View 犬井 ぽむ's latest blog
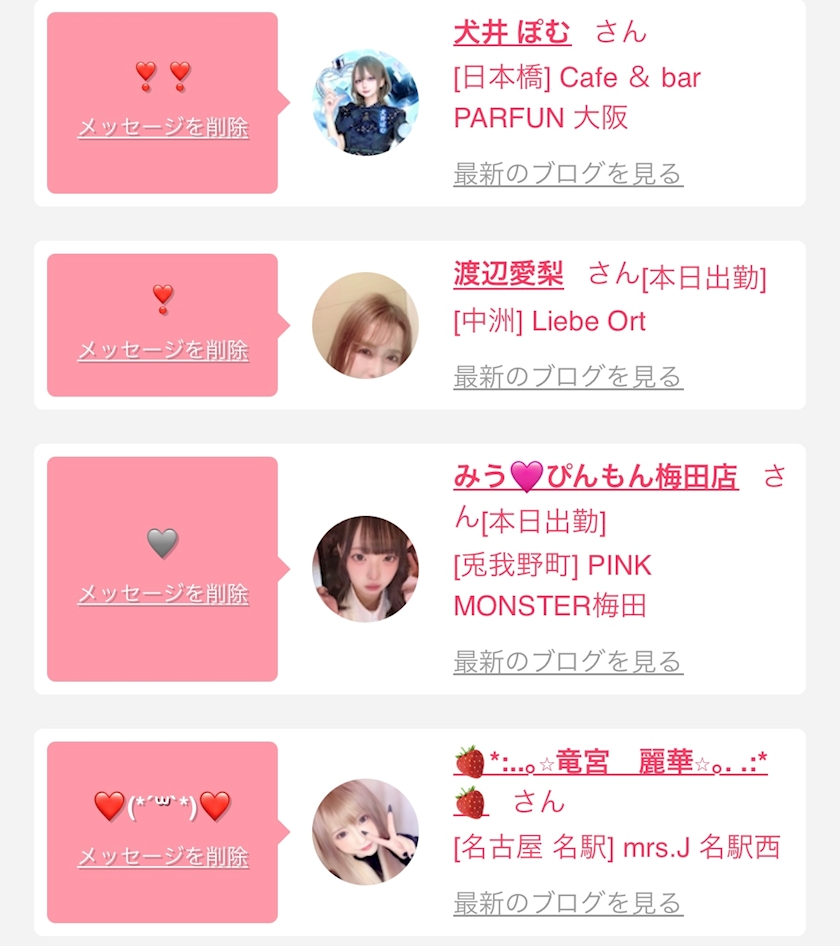This screenshot has height=946, width=840. [x=568, y=174]
